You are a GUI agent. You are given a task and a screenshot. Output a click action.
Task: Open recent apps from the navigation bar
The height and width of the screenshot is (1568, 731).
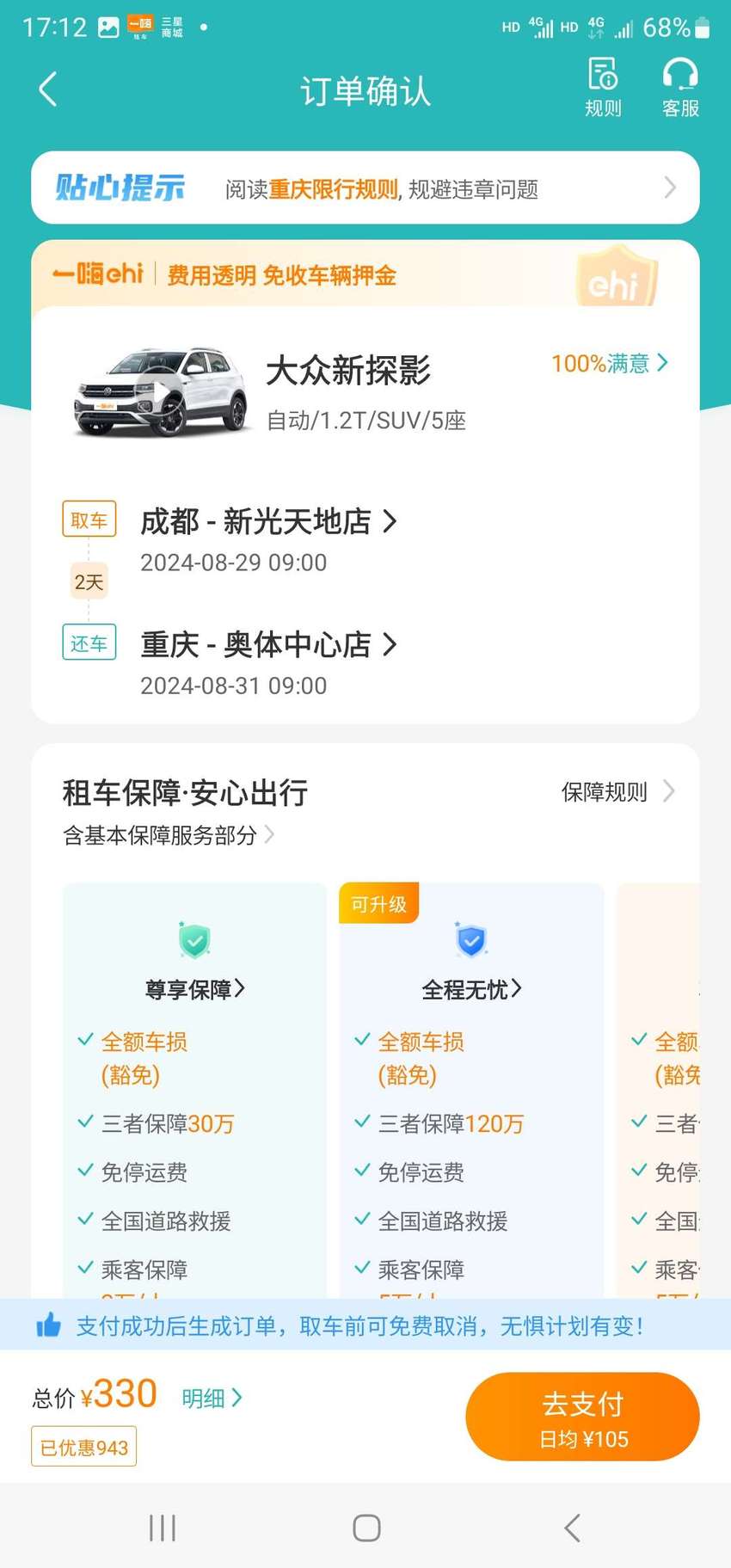(163, 1528)
